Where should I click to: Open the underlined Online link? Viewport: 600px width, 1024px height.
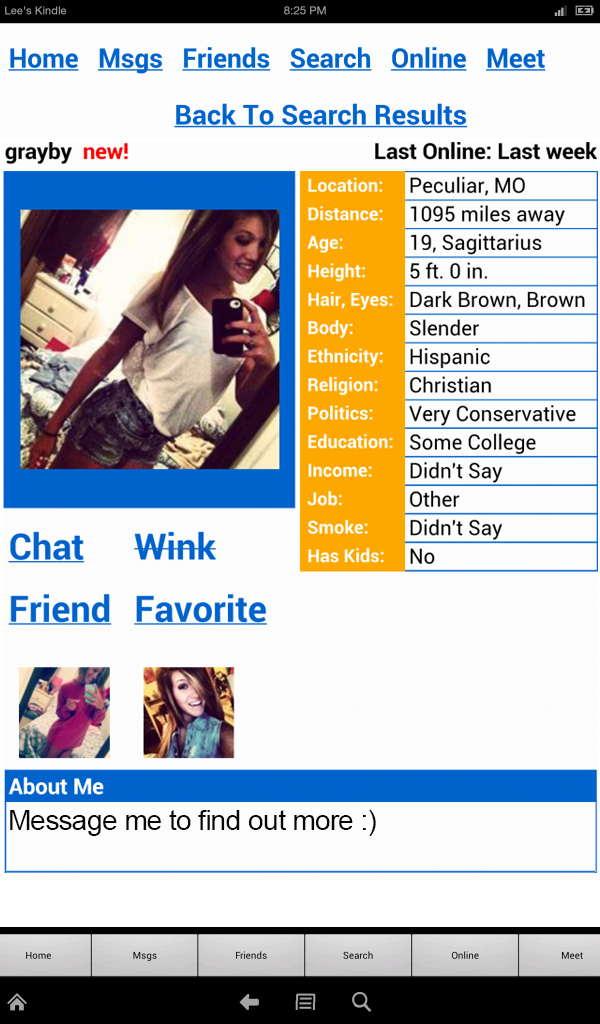pos(428,59)
